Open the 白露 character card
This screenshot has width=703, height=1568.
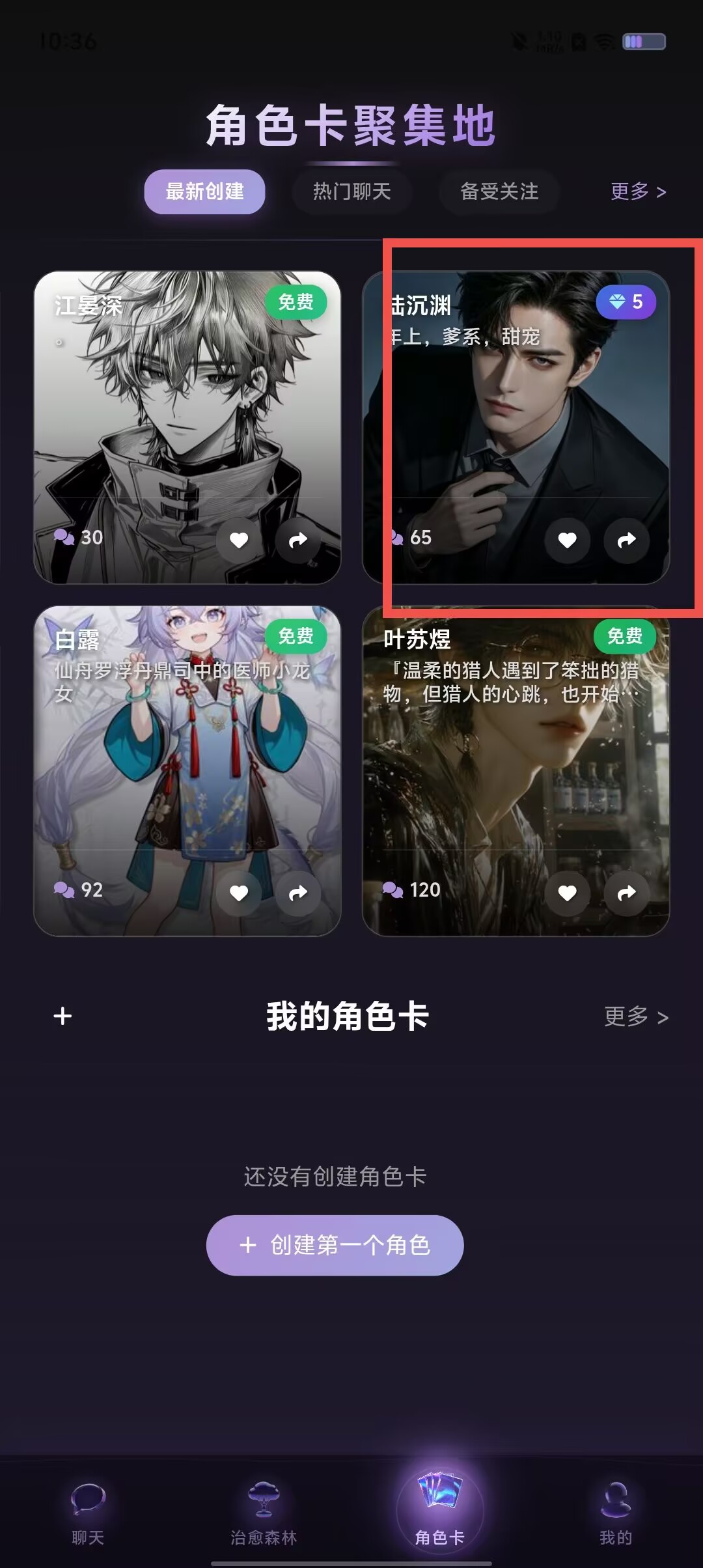coord(187,771)
